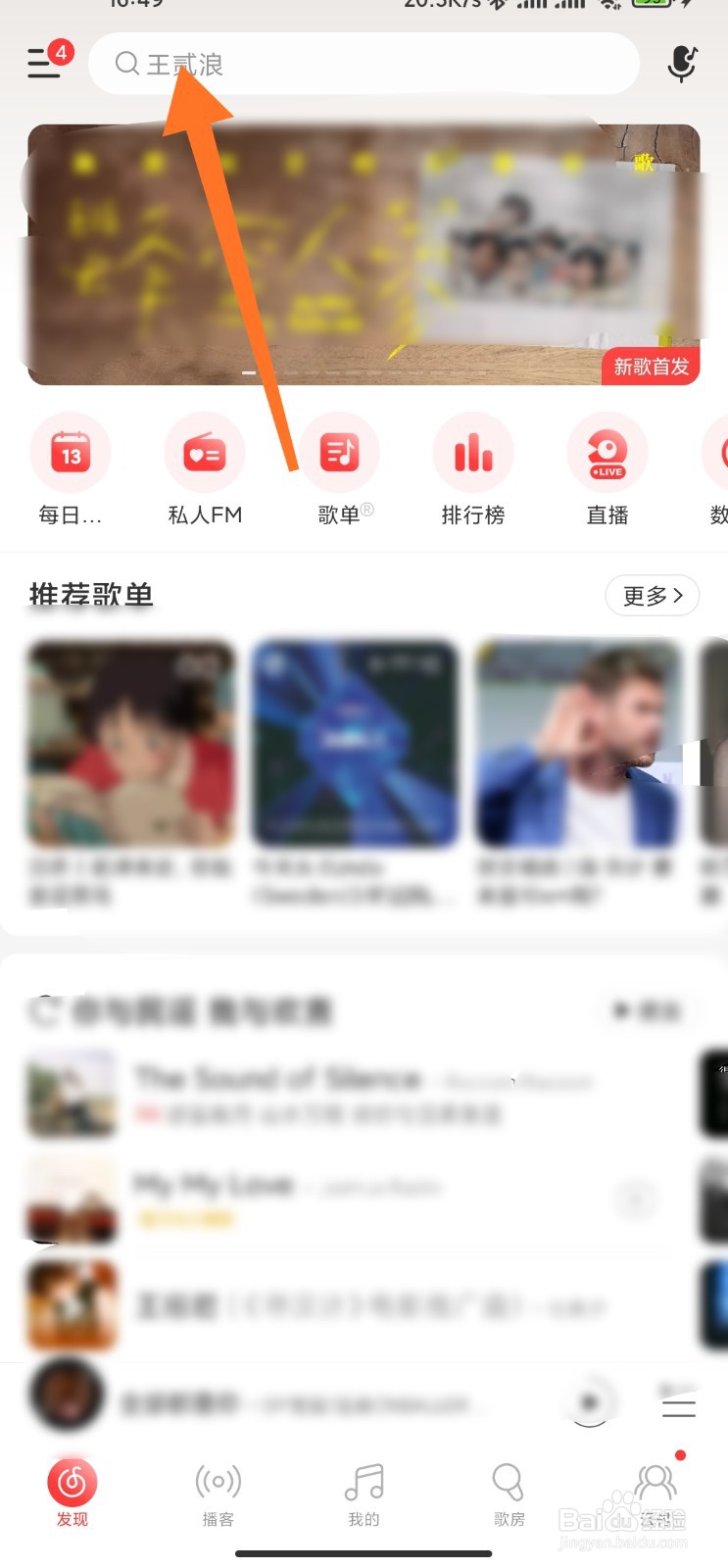Open 每日推荐 daily recommendation calendar icon
The height and width of the screenshot is (1568, 728).
click(x=70, y=452)
